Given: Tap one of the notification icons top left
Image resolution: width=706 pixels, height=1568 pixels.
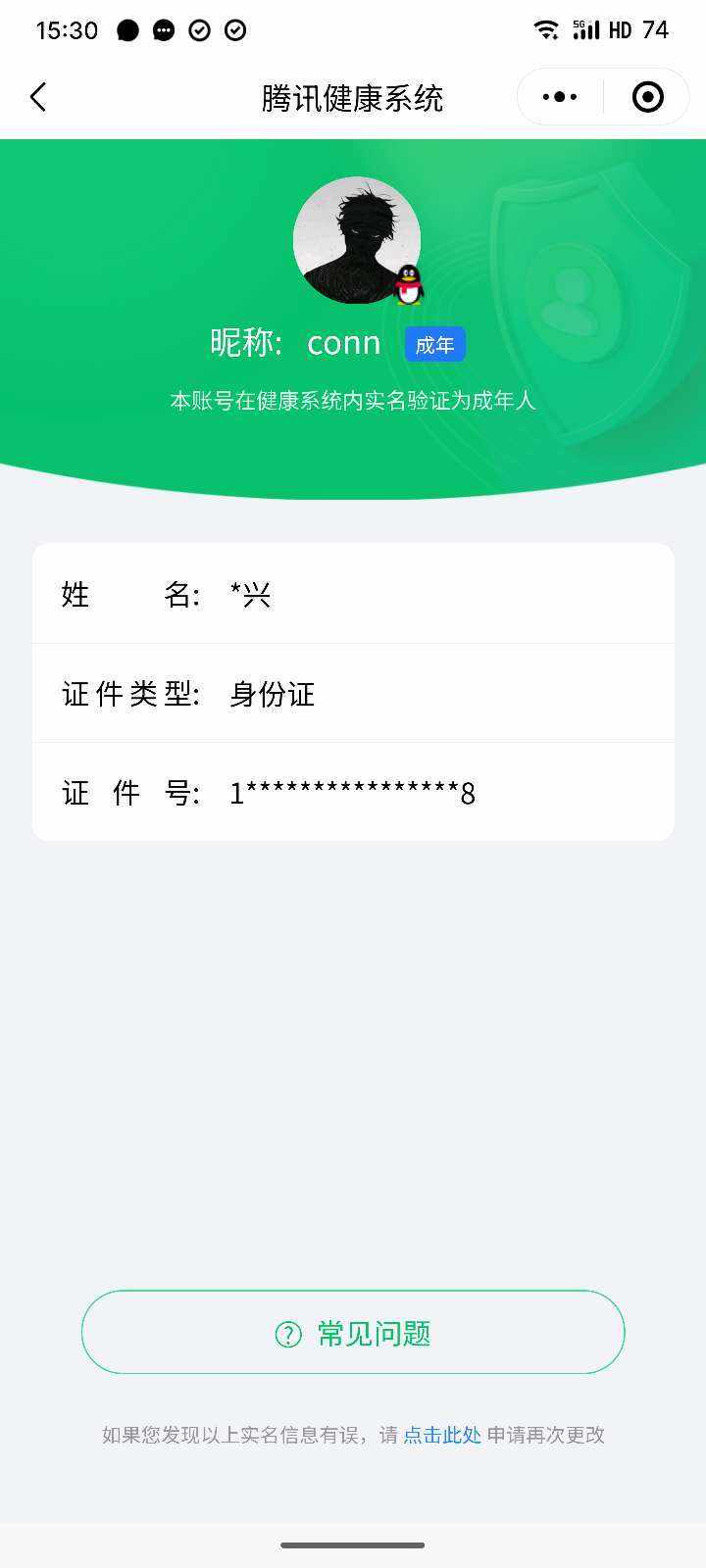Looking at the screenshot, I should click(x=128, y=28).
